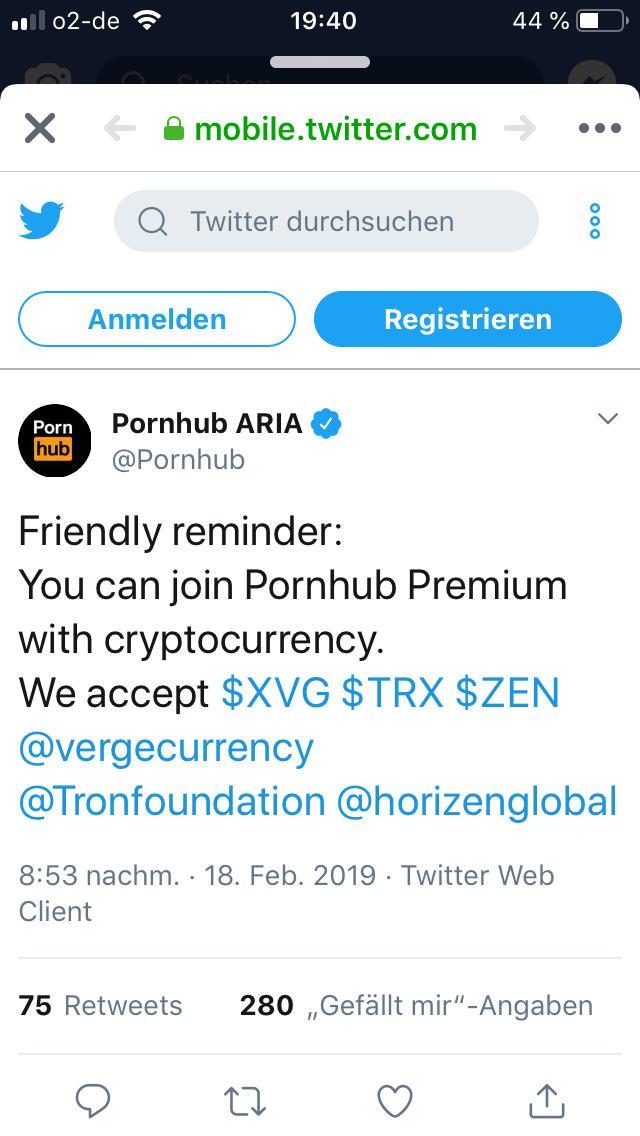Open the browser's three-dot options menu
The height and width of the screenshot is (1136, 640).
pos(600,128)
